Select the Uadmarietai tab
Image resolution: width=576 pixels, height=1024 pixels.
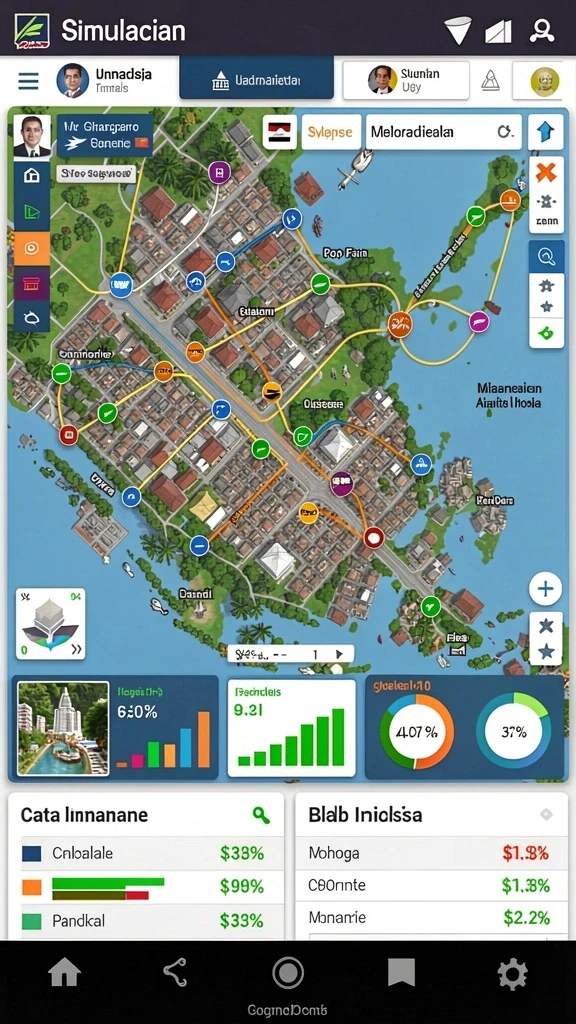pyautogui.click(x=257, y=78)
